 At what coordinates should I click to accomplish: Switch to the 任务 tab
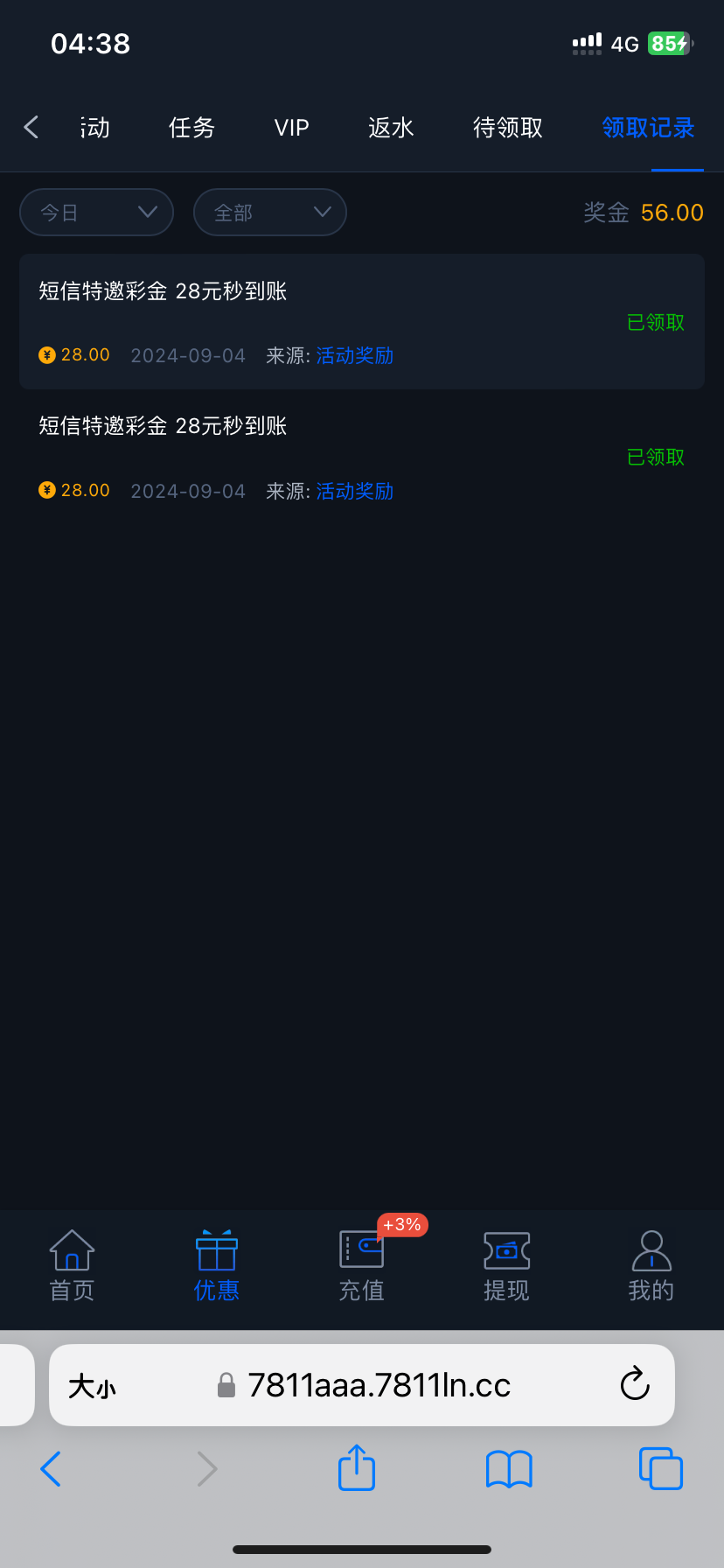191,128
